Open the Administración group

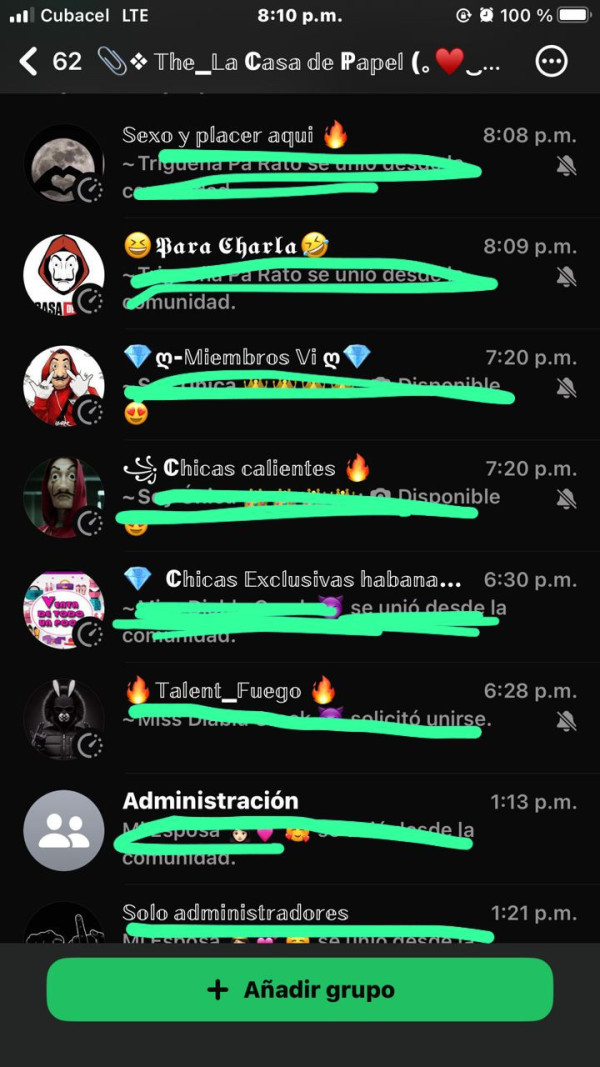point(300,828)
